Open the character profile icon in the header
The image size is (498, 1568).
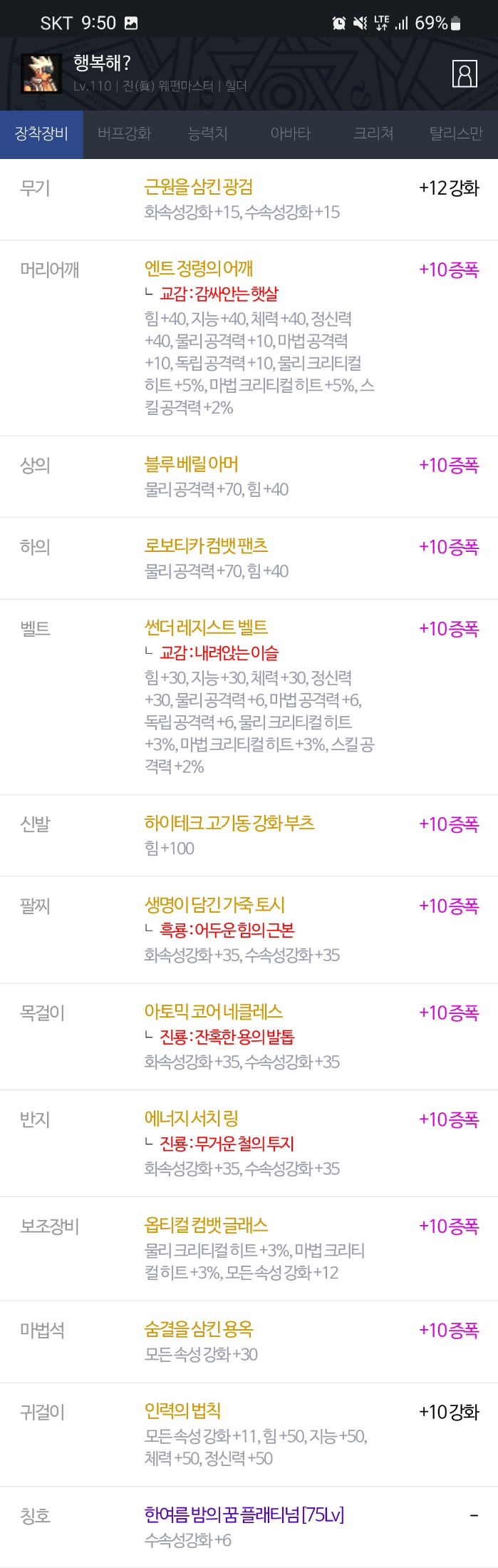[465, 73]
